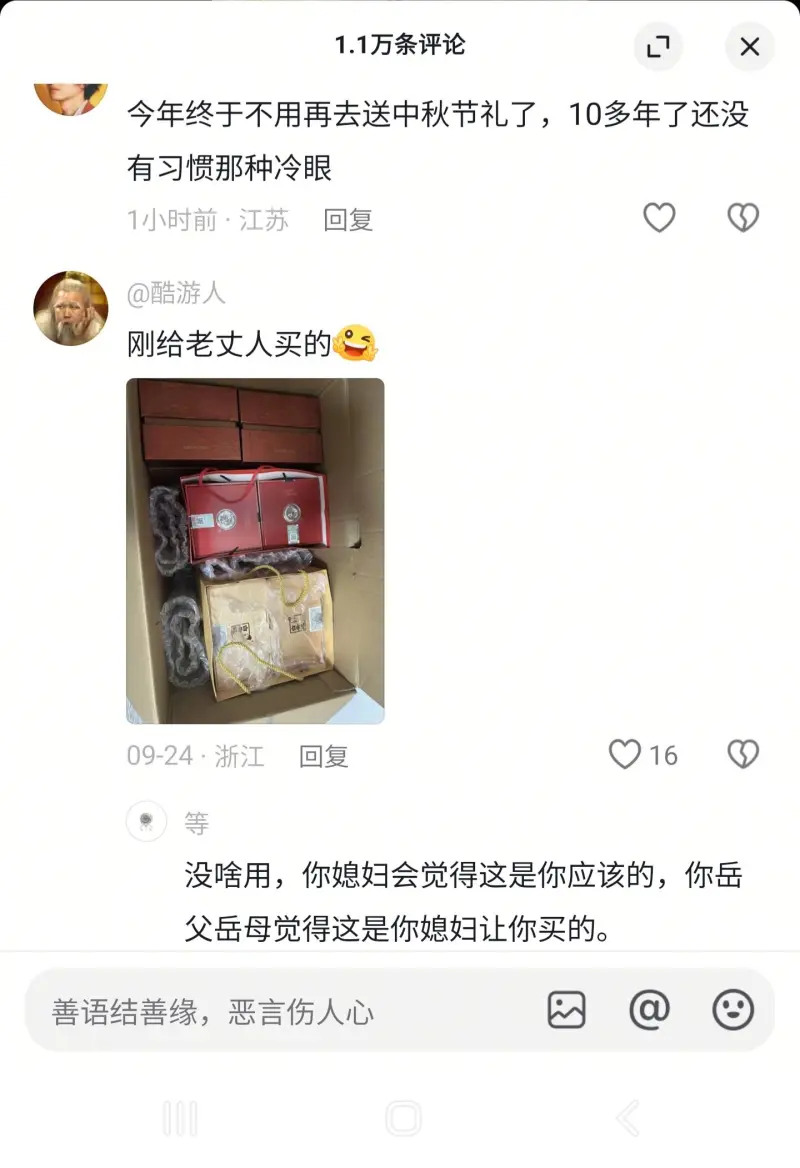Tap the username @酷游人
Screen dimensions: 800x1168
point(176,293)
